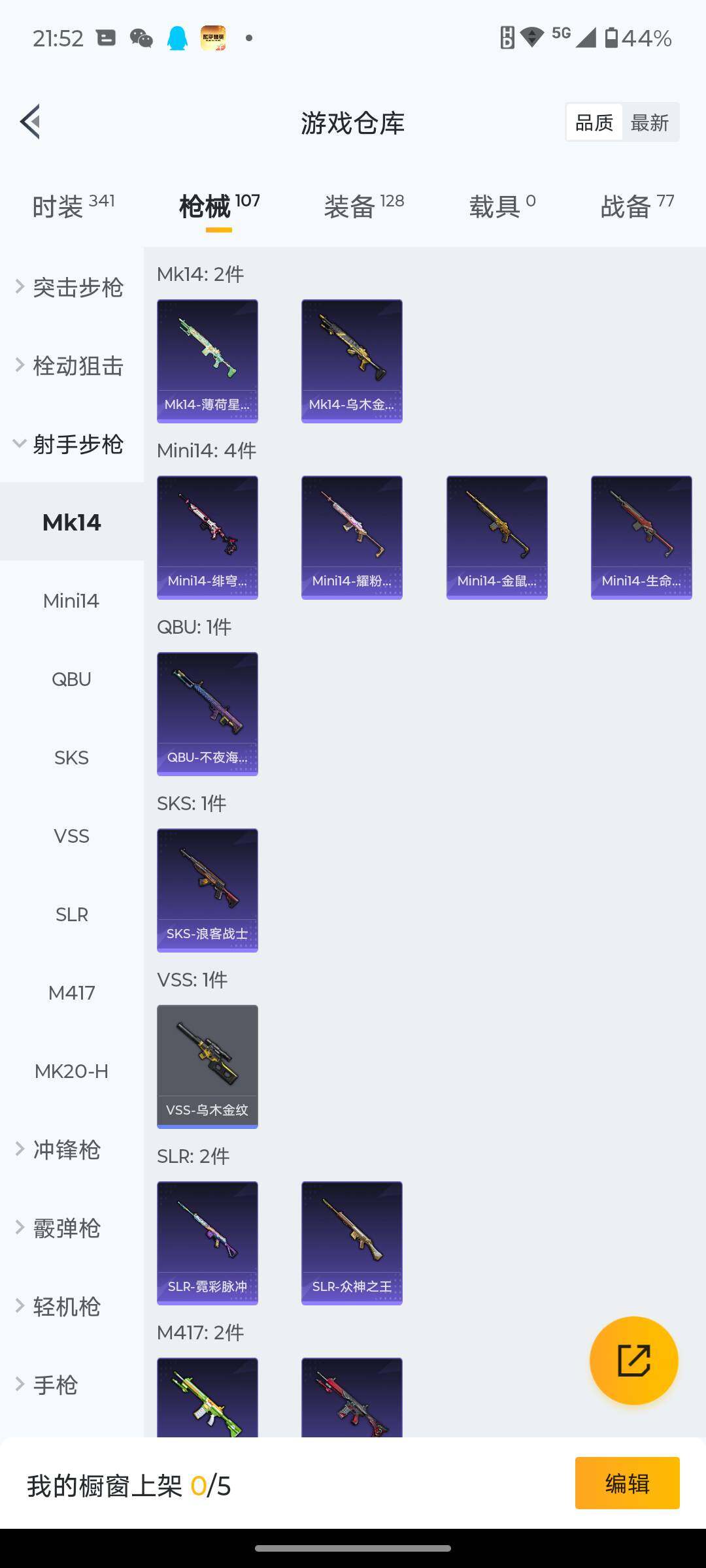This screenshot has width=706, height=1568.
Task: Expand the 冲锋枪 category
Action: coord(65,1150)
